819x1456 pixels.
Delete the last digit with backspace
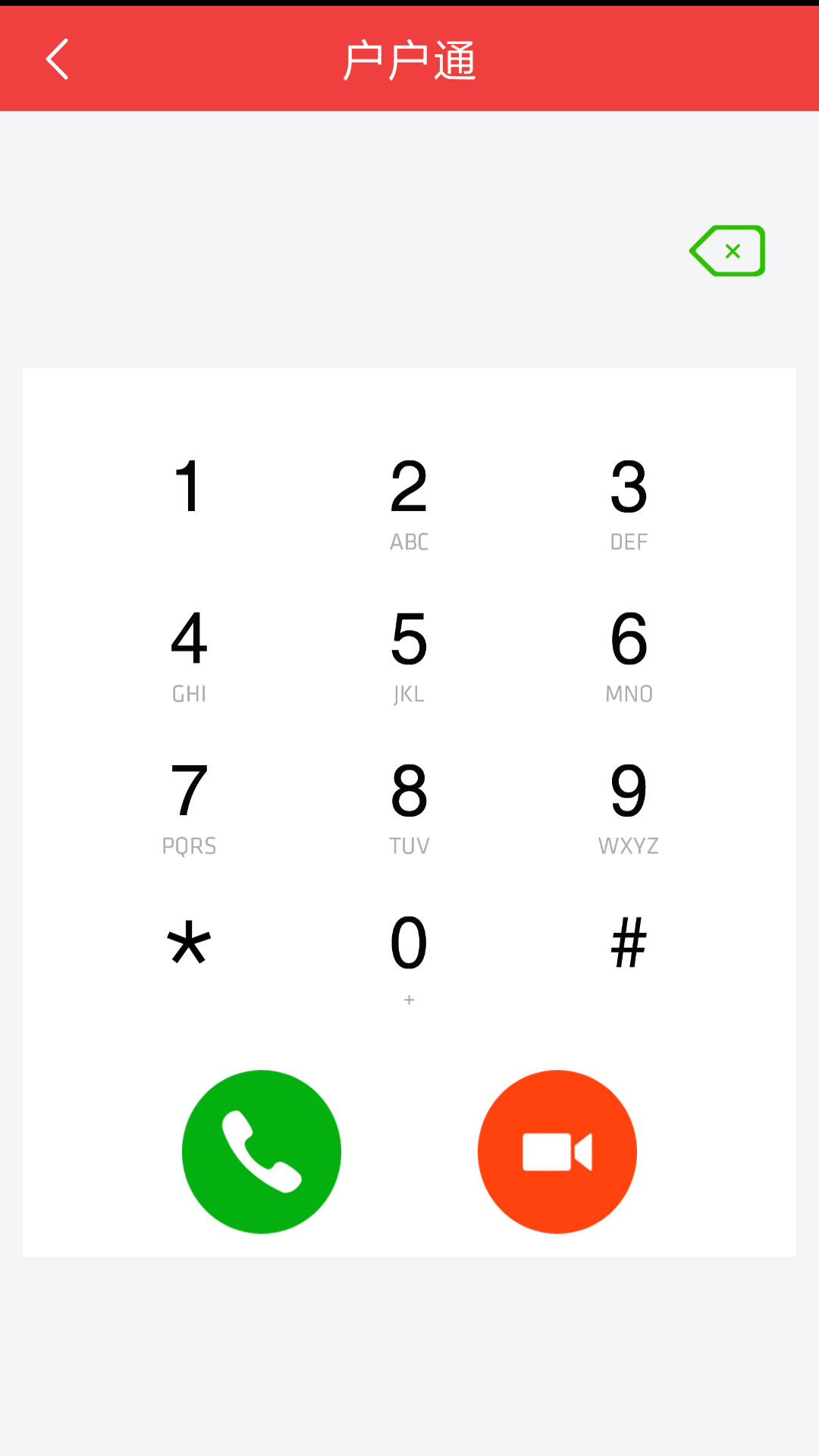[727, 251]
